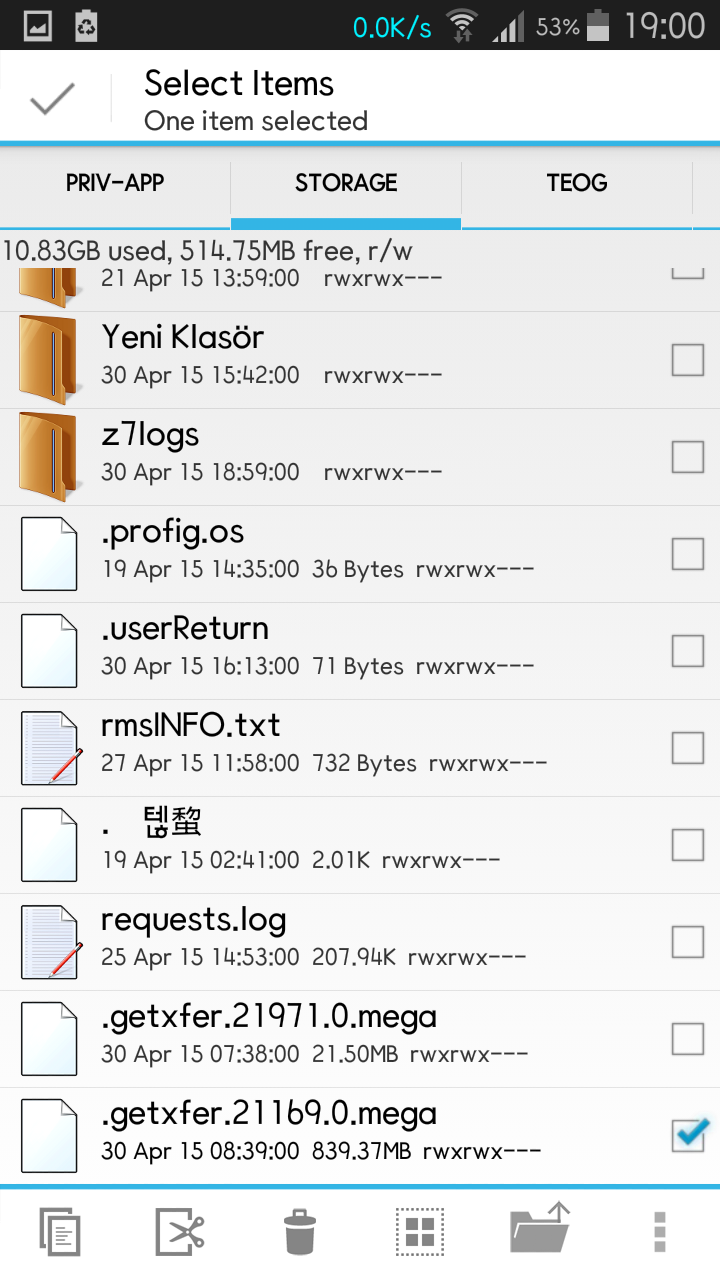Cut the selected item with scissors icon
Viewport: 720px width, 1280px height.
180,1230
